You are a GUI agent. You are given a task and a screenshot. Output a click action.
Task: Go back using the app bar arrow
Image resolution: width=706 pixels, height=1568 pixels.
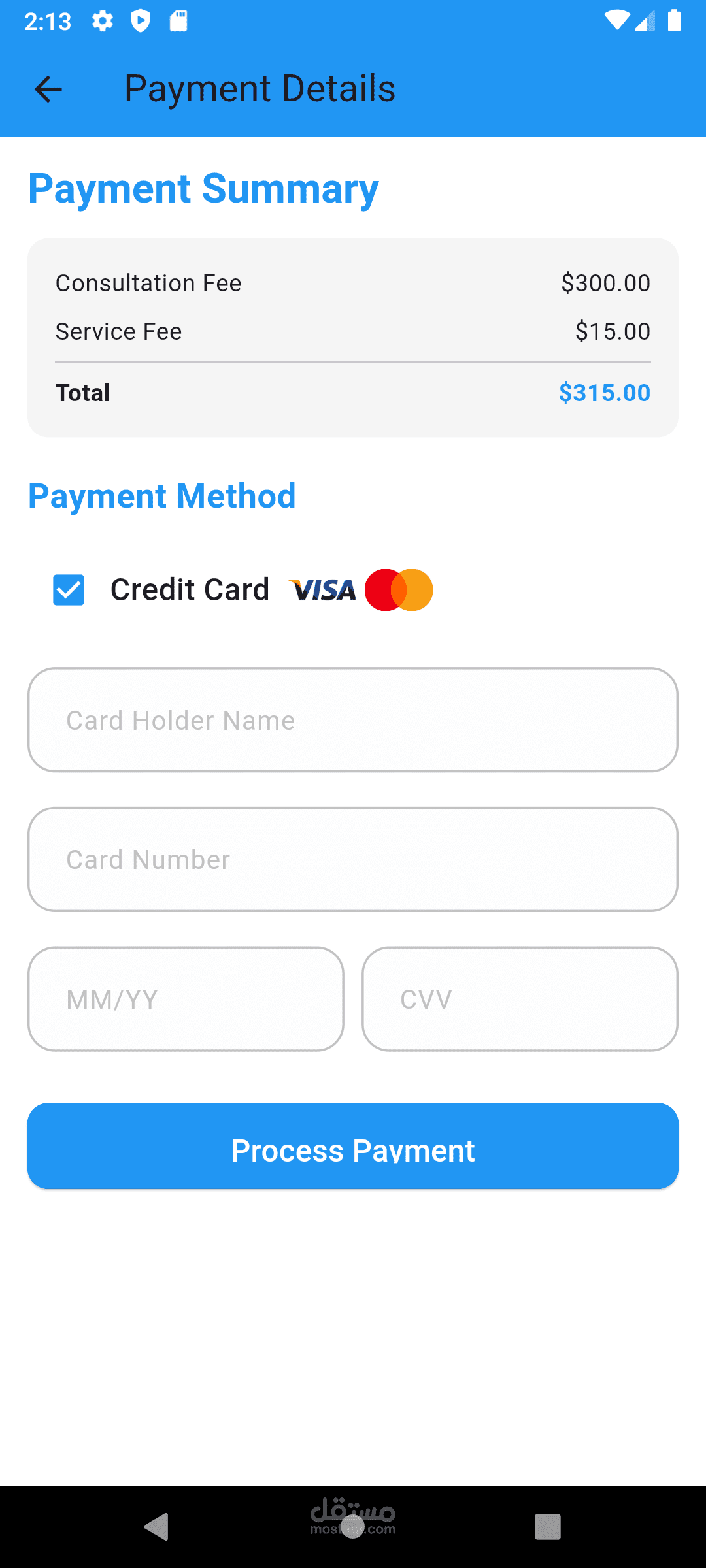pyautogui.click(x=48, y=90)
